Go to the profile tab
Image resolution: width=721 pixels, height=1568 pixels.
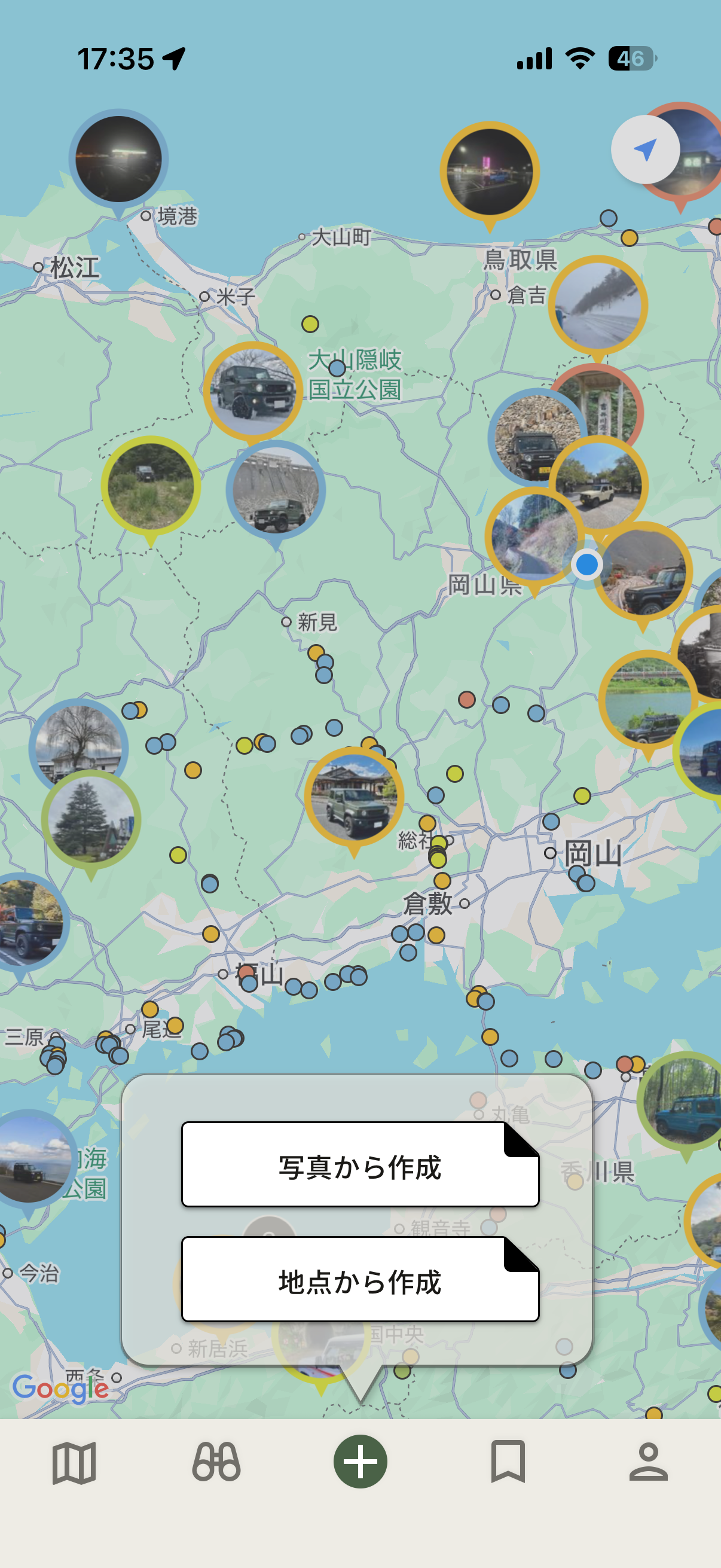point(649,1462)
